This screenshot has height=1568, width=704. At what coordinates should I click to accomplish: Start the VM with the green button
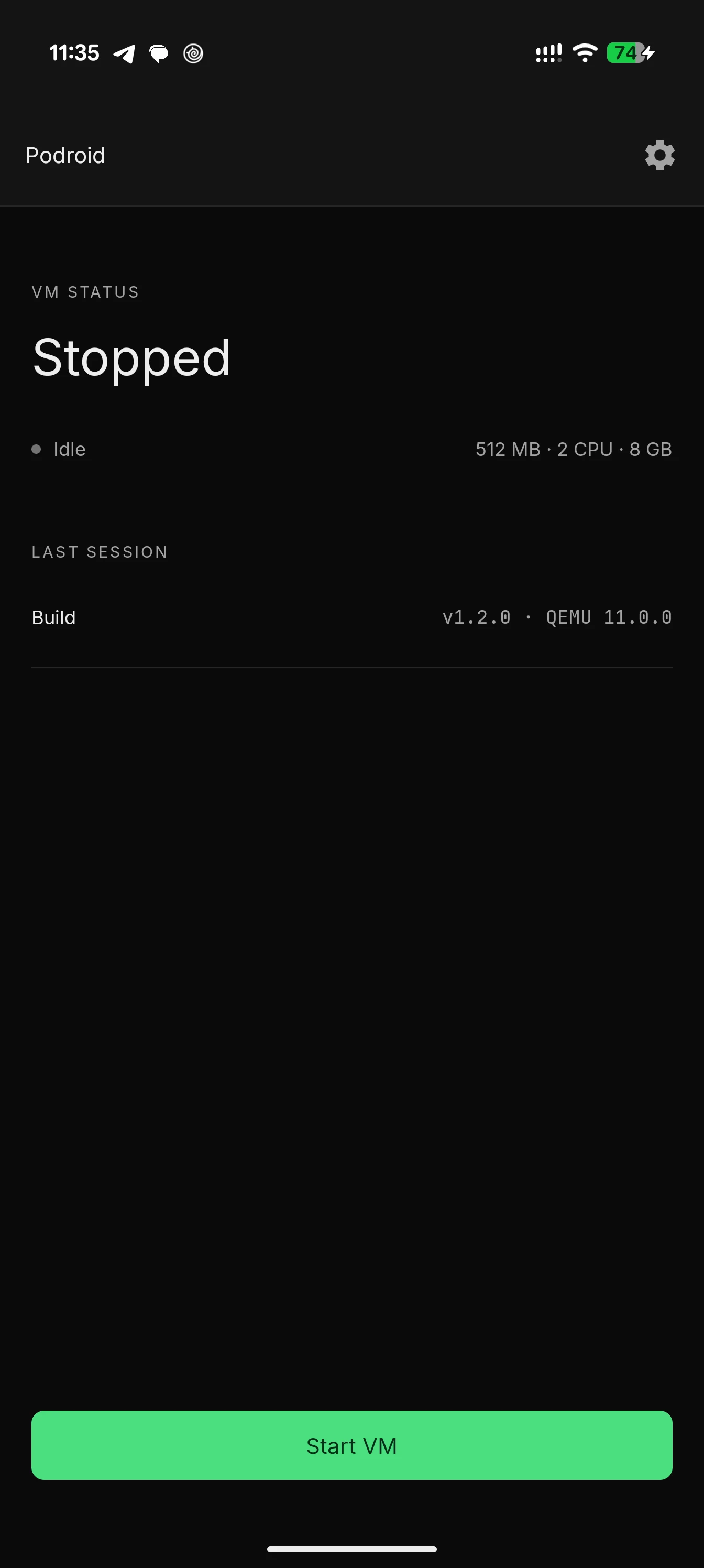(x=351, y=1445)
